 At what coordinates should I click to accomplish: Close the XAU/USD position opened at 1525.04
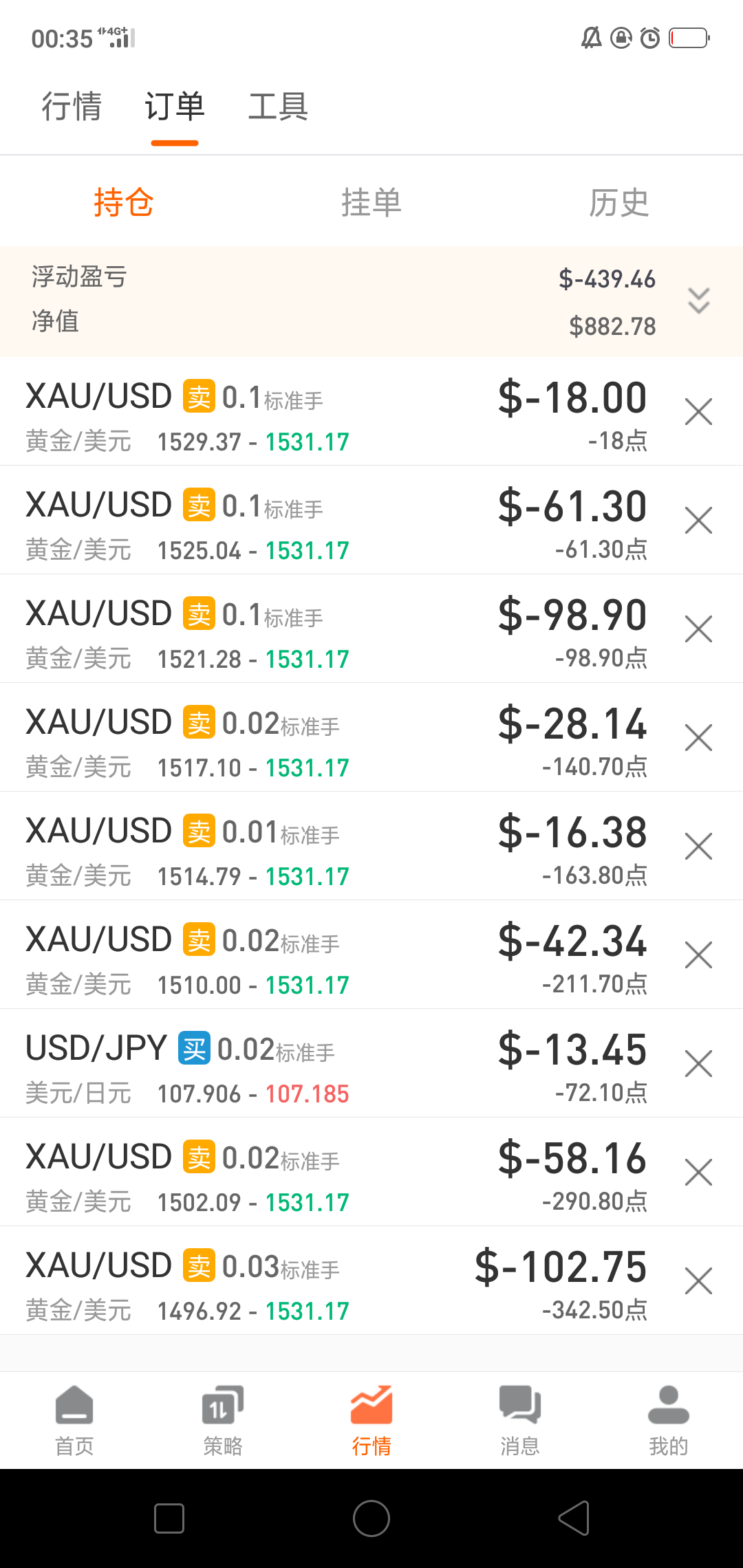click(x=698, y=520)
